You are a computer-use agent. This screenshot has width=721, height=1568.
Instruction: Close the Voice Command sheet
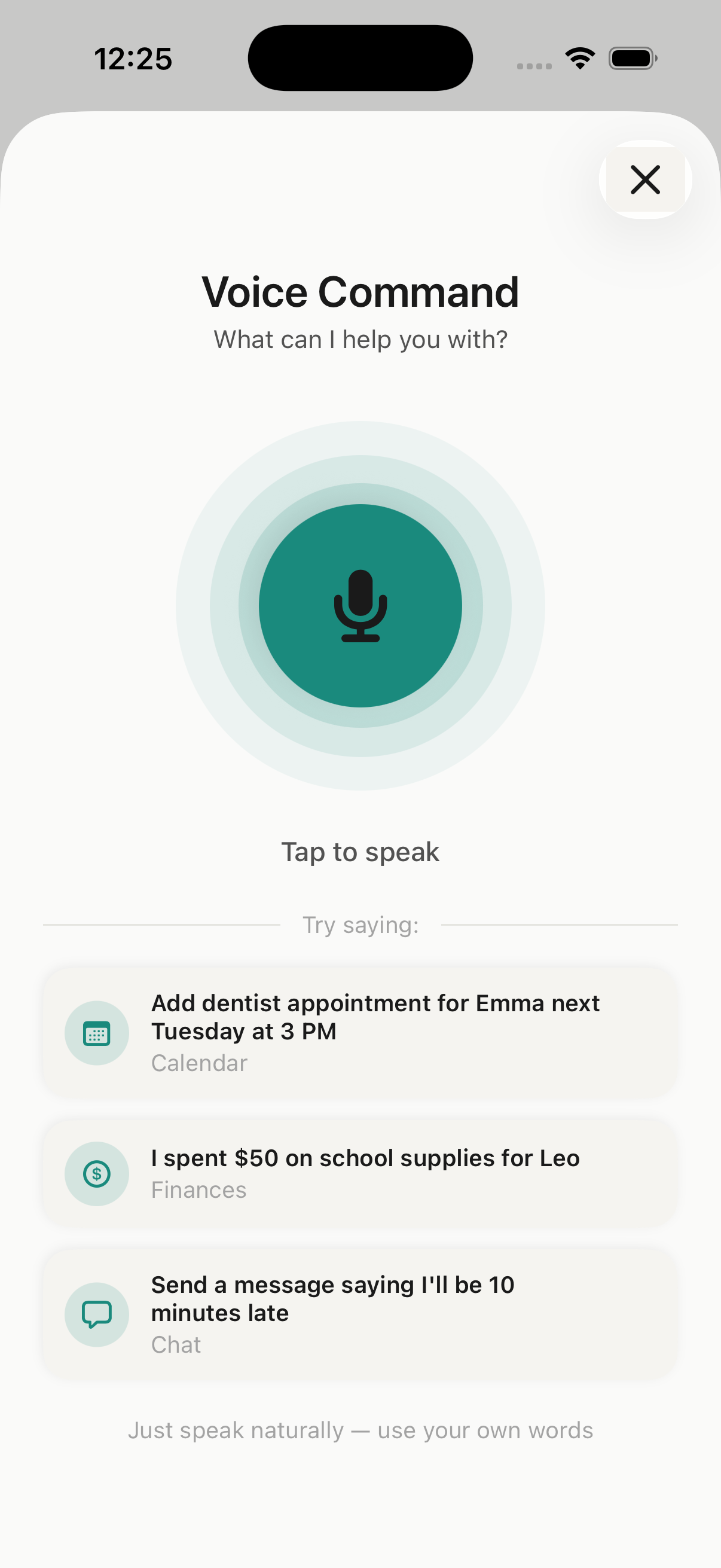pos(645,179)
